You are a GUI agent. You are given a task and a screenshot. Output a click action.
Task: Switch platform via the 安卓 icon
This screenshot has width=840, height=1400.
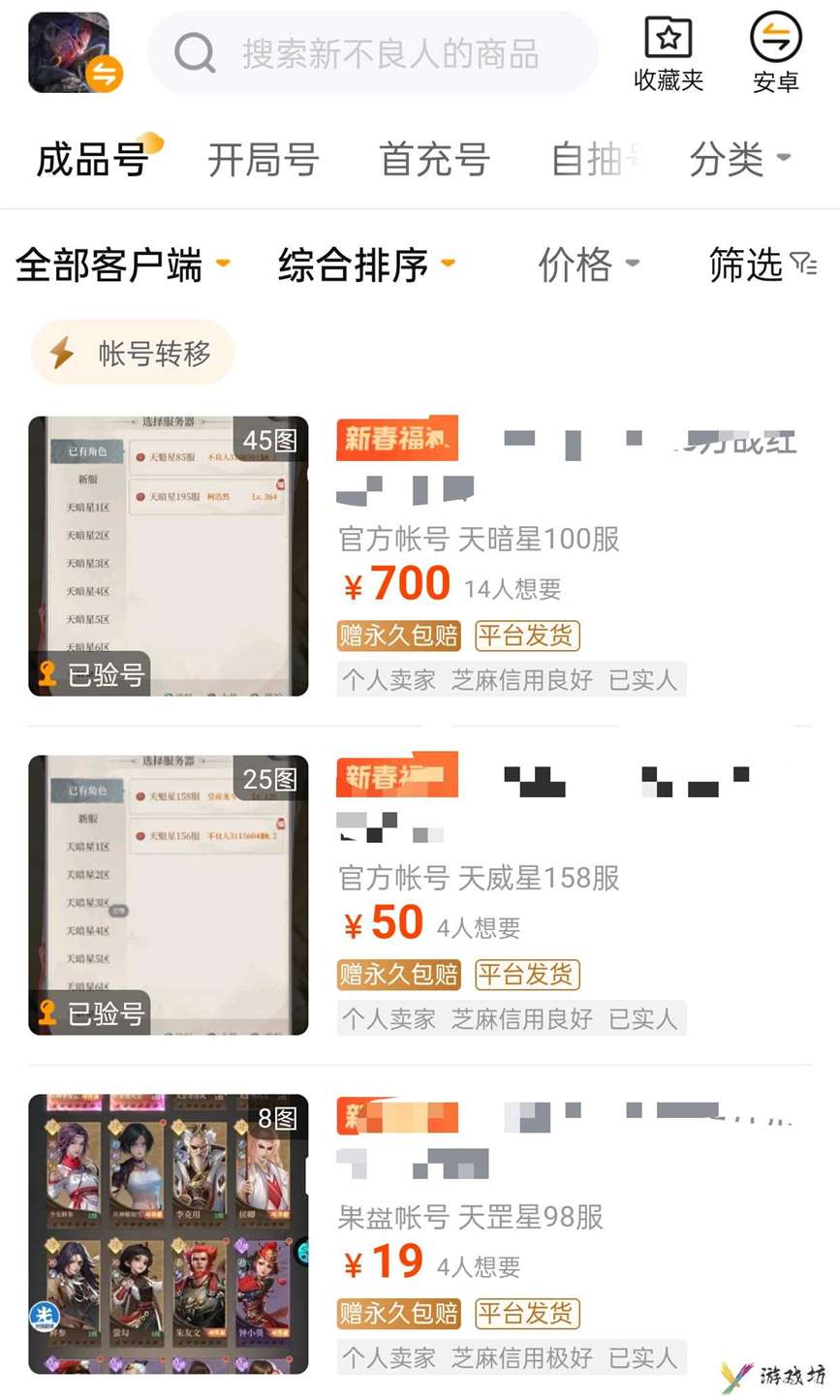[775, 54]
